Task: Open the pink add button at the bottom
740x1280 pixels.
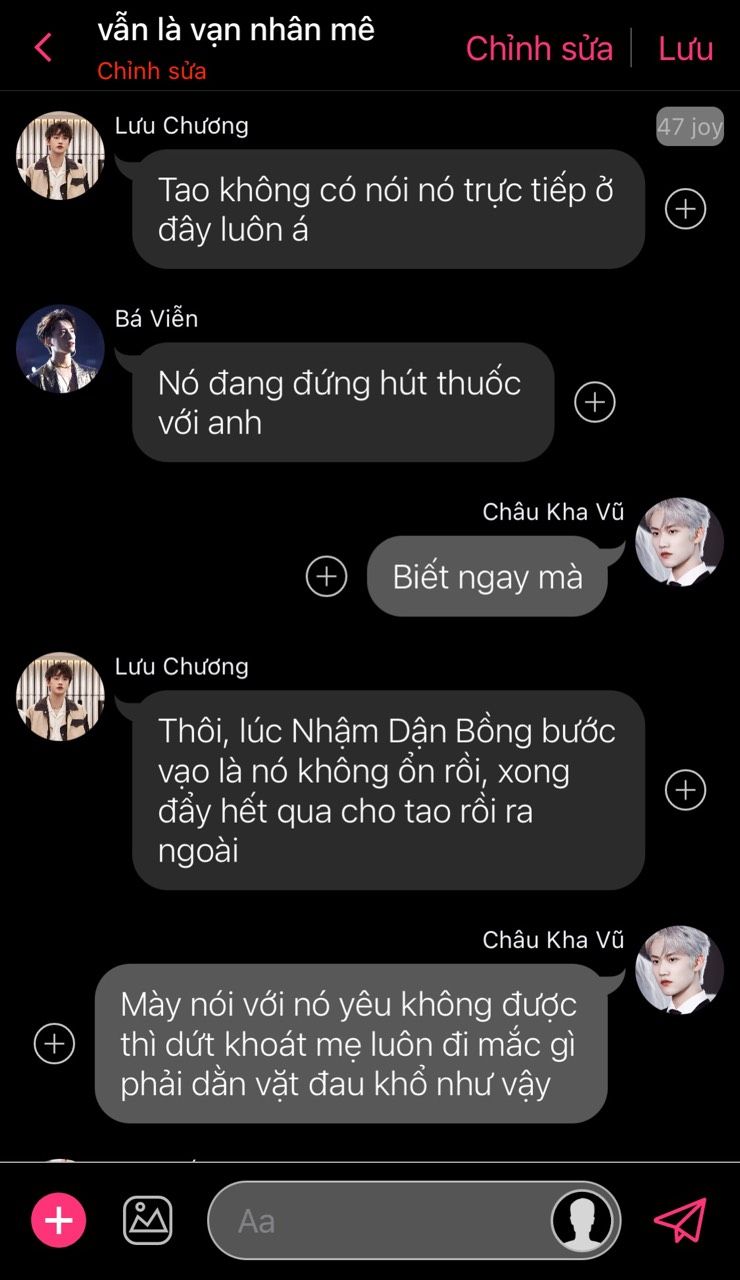Action: (x=59, y=1220)
